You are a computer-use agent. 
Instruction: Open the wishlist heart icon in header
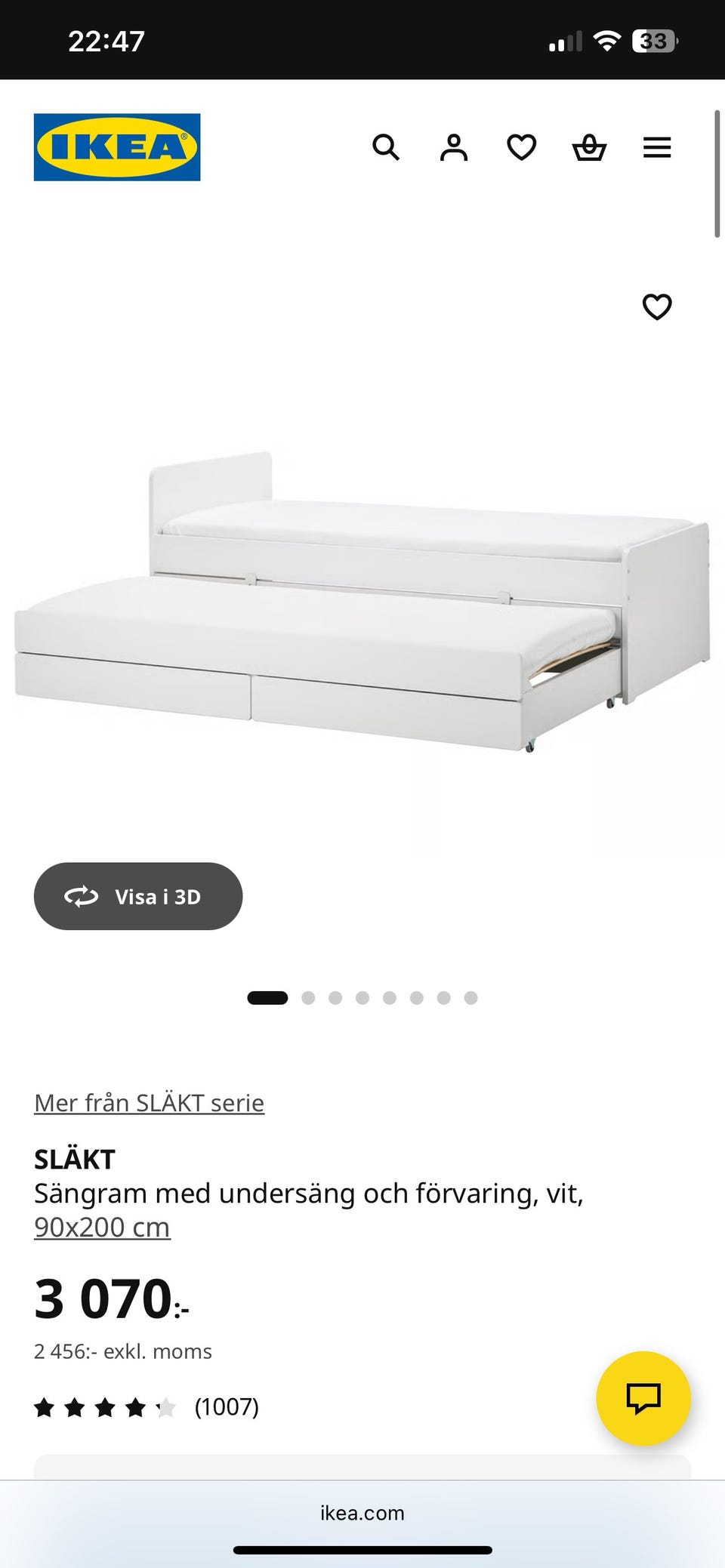pyautogui.click(x=522, y=147)
